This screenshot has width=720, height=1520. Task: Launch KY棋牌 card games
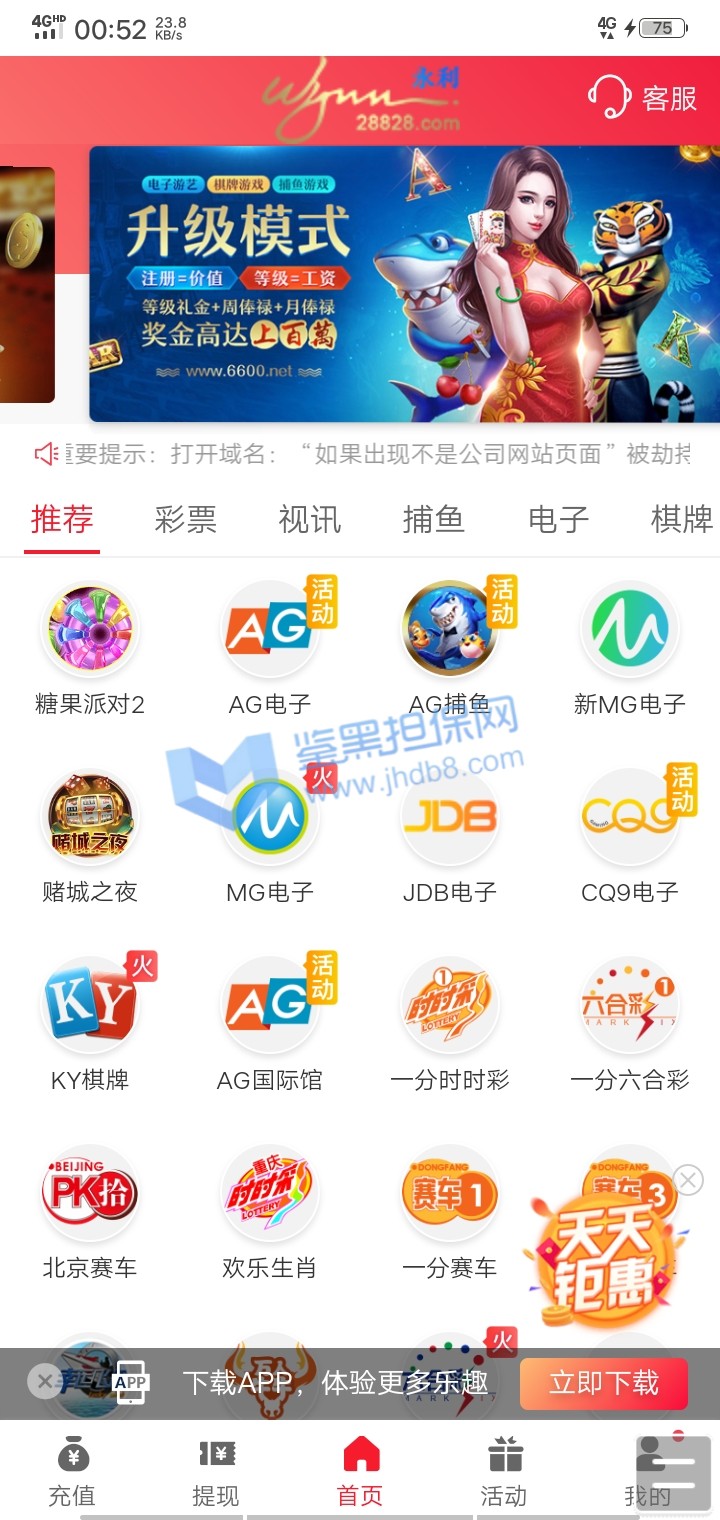tap(90, 1006)
